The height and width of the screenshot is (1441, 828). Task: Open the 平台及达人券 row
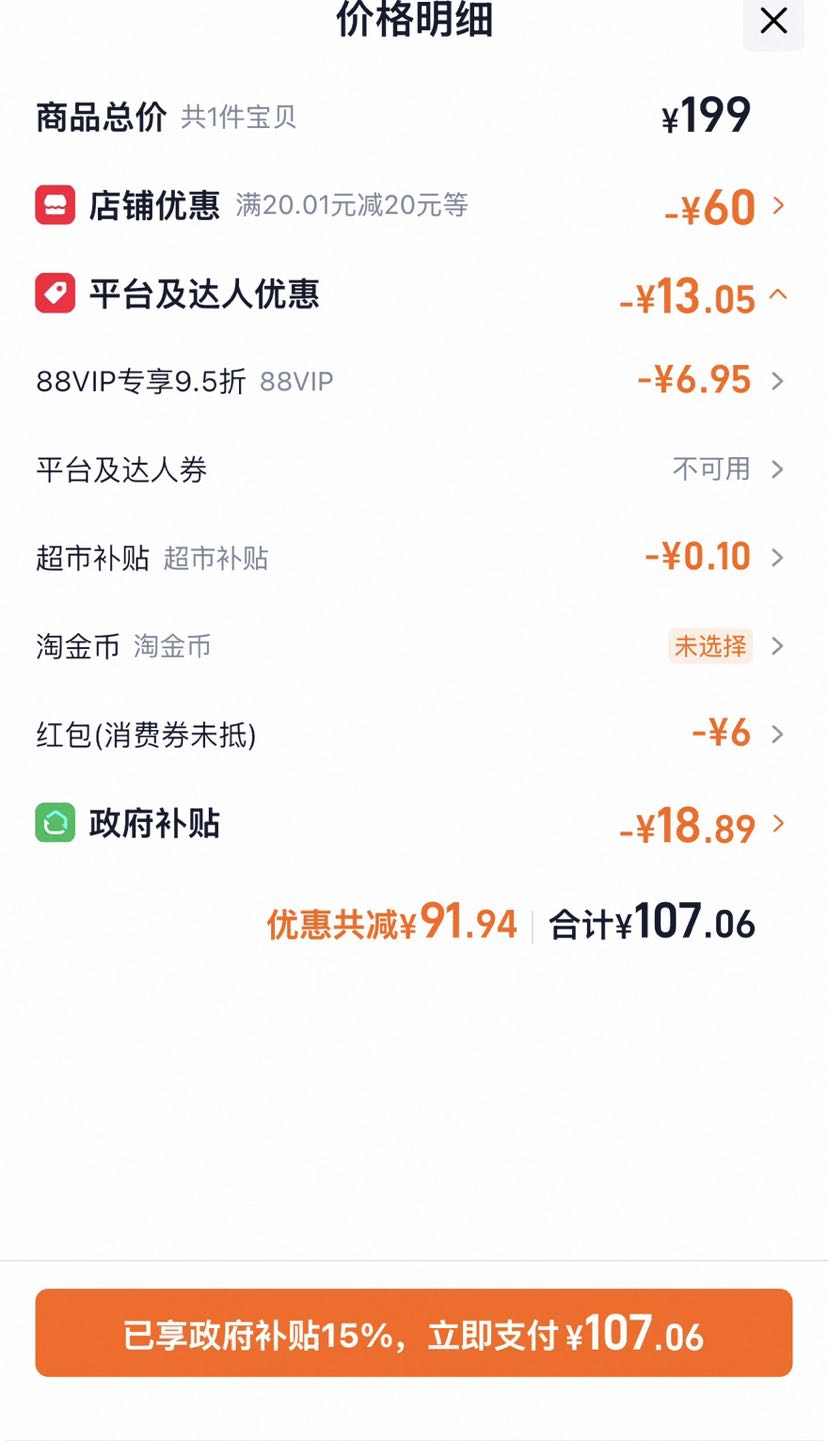(414, 469)
